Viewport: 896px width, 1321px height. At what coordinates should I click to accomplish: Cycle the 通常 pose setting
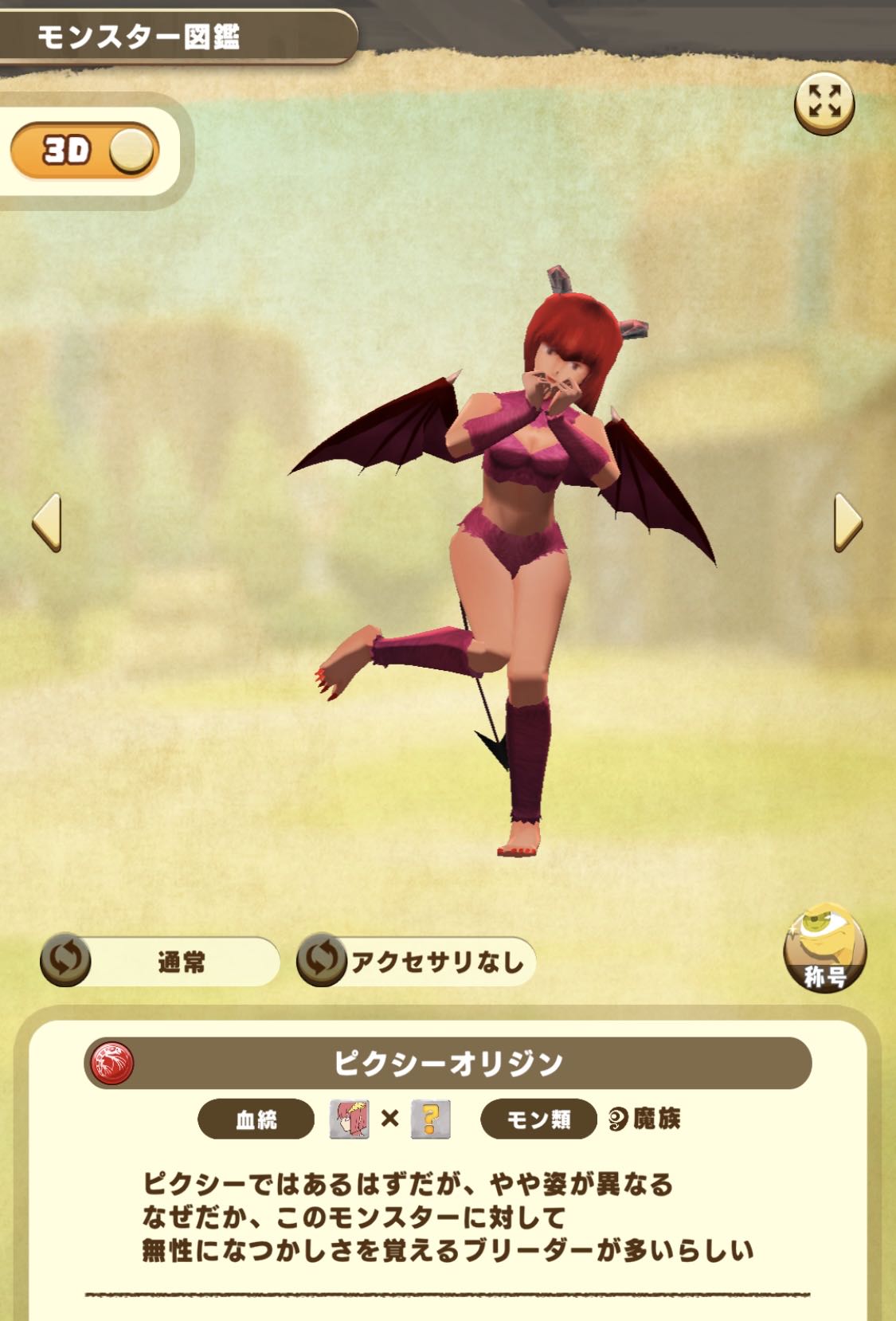coord(66,960)
